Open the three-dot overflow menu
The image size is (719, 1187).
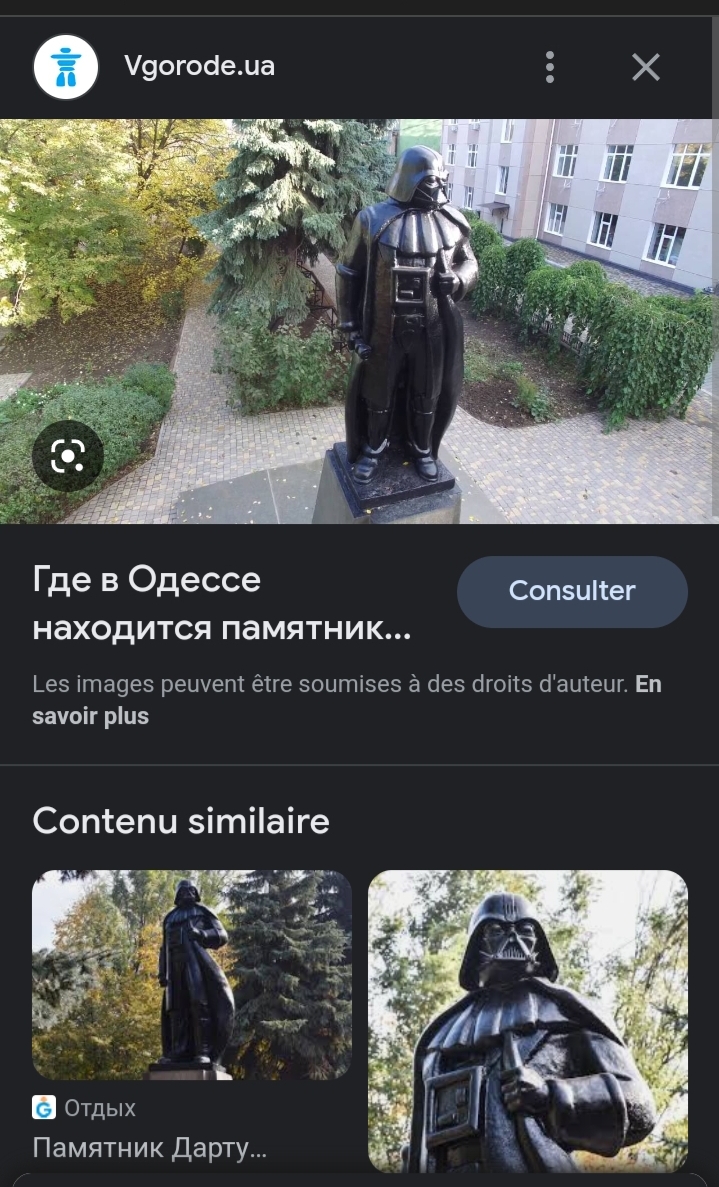coord(549,67)
